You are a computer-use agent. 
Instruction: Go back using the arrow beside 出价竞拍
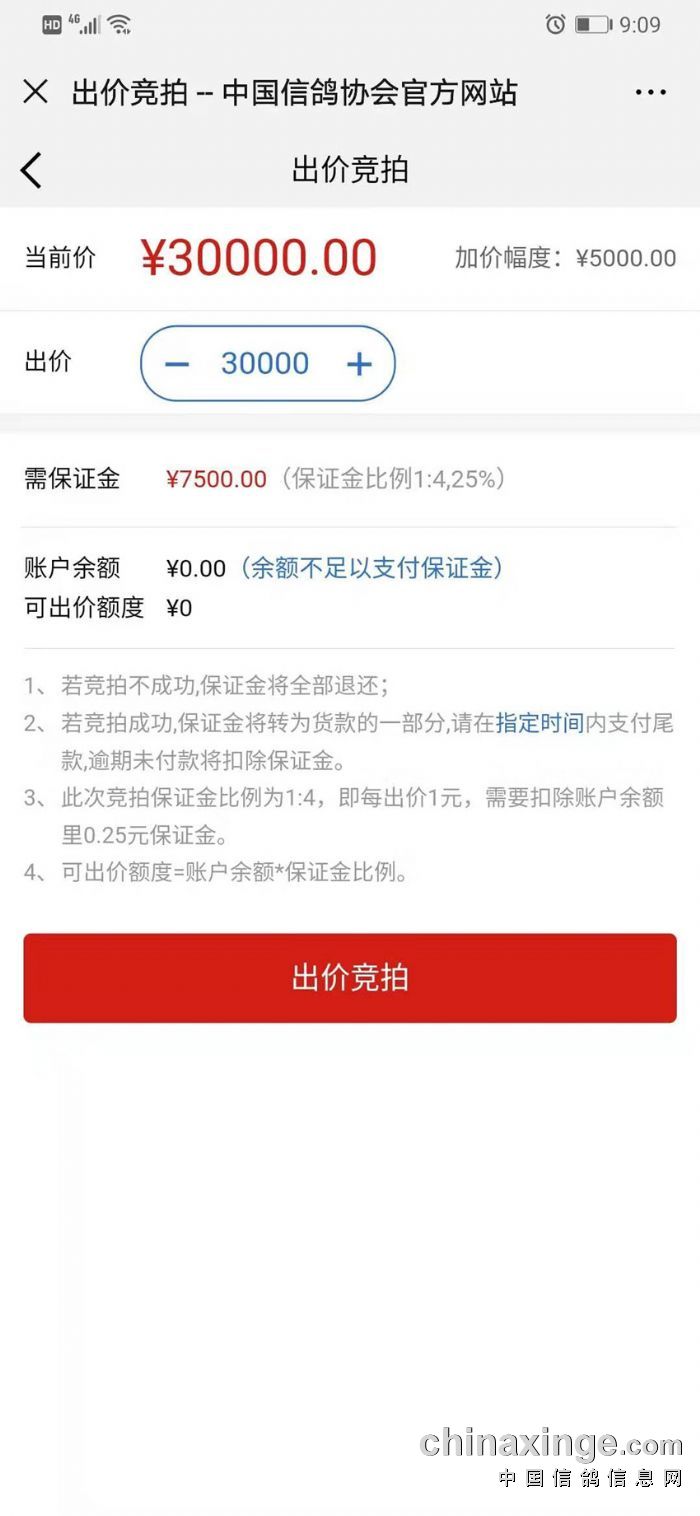click(x=31, y=170)
